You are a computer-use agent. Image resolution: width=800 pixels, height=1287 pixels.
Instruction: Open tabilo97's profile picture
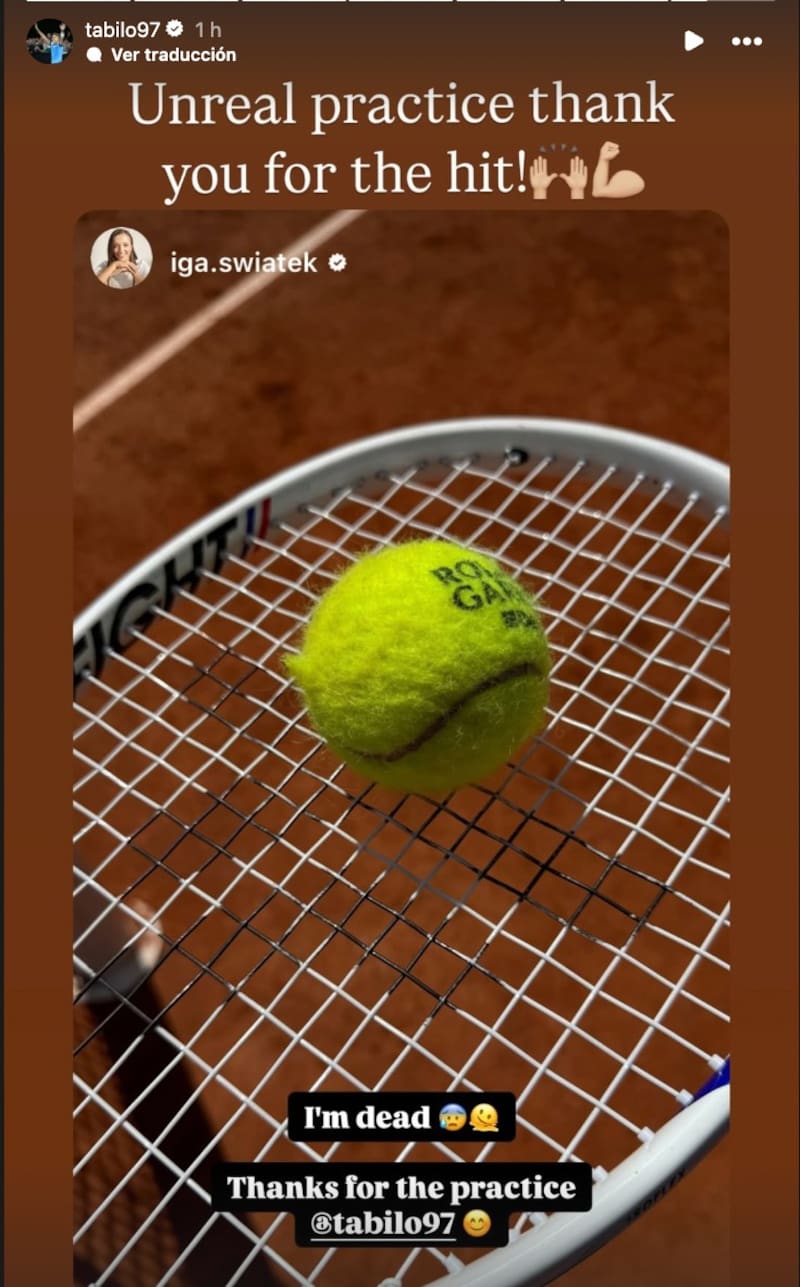coord(49,41)
